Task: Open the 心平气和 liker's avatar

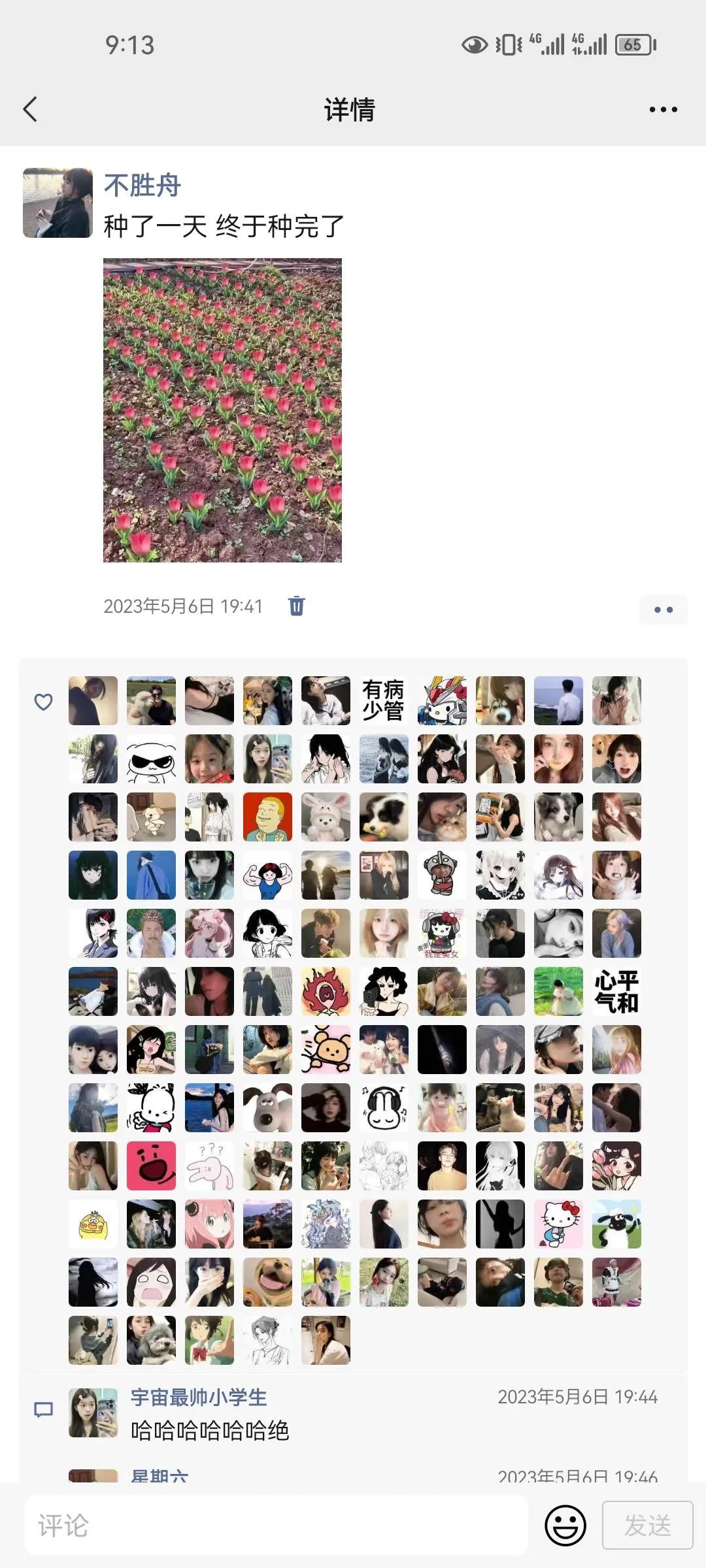Action: click(616, 991)
